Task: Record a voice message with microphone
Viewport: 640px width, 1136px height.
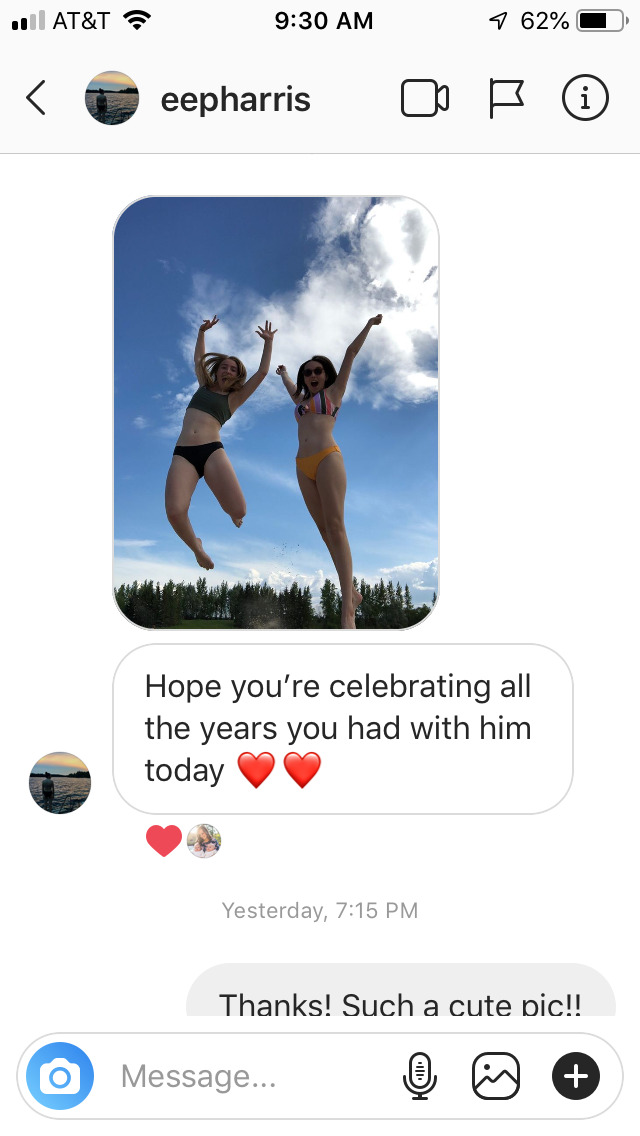Action: pyautogui.click(x=420, y=1076)
